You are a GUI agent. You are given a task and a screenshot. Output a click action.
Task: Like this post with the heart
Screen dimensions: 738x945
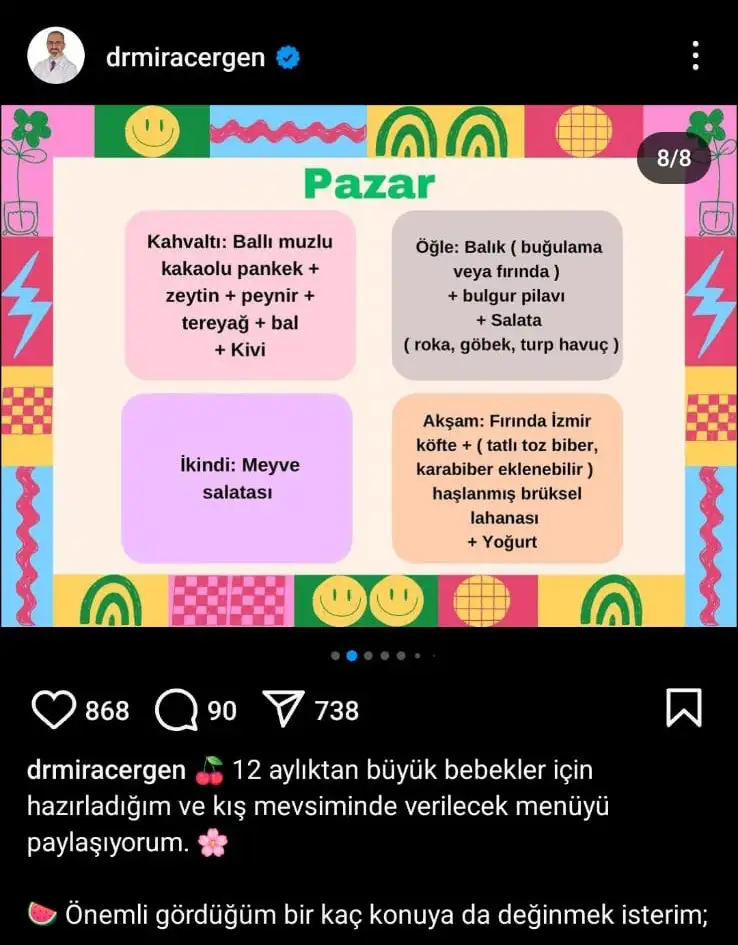(x=53, y=710)
